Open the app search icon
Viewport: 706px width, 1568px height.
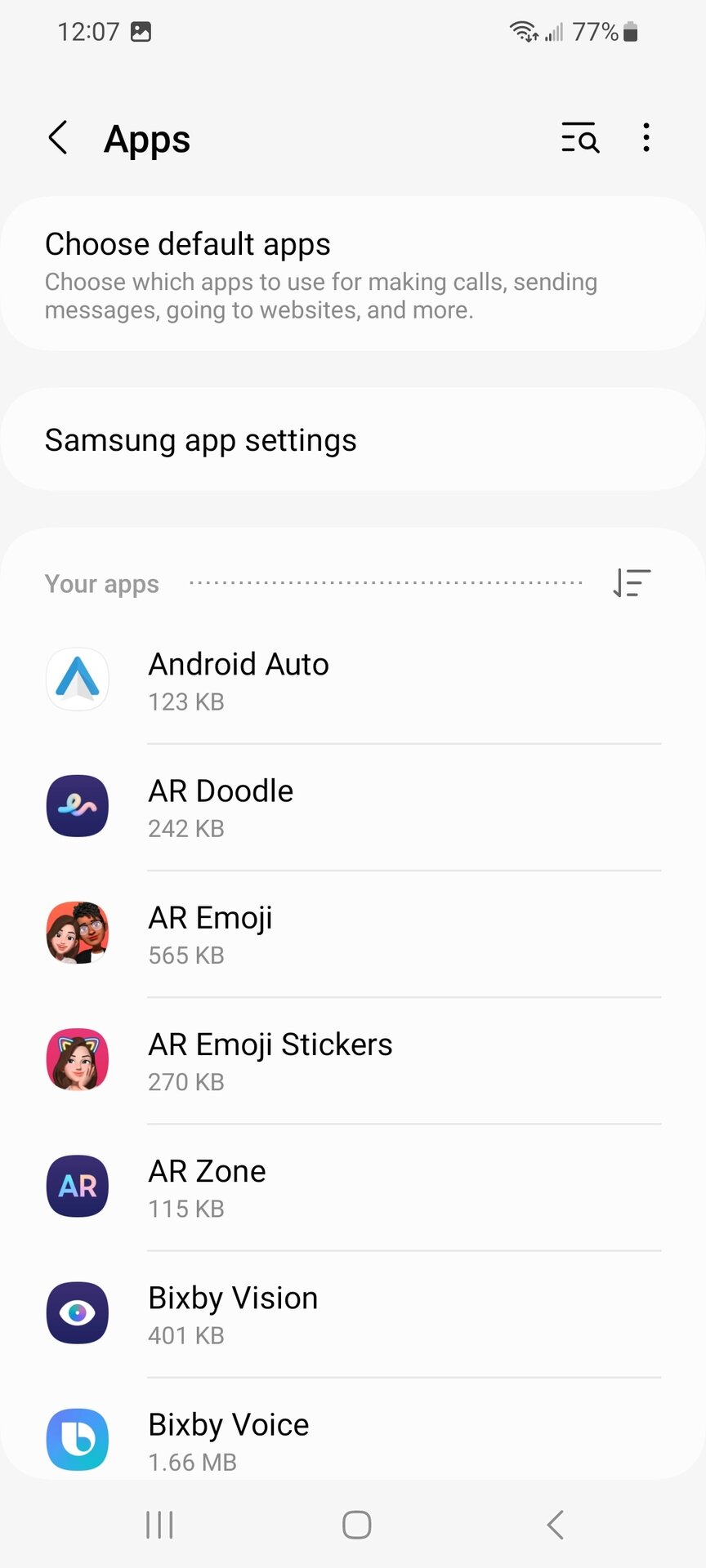coord(580,138)
